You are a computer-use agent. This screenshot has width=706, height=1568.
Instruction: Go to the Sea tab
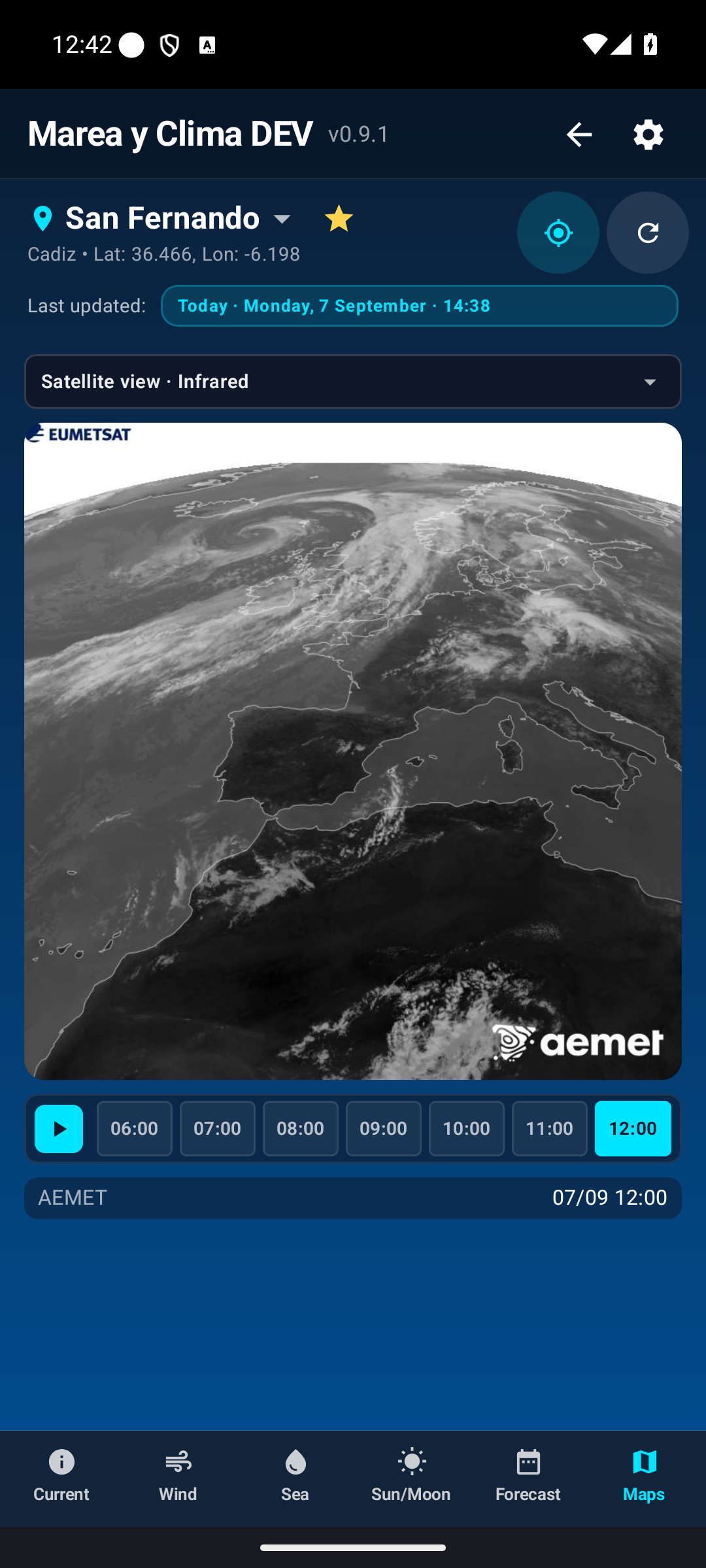click(x=295, y=1478)
